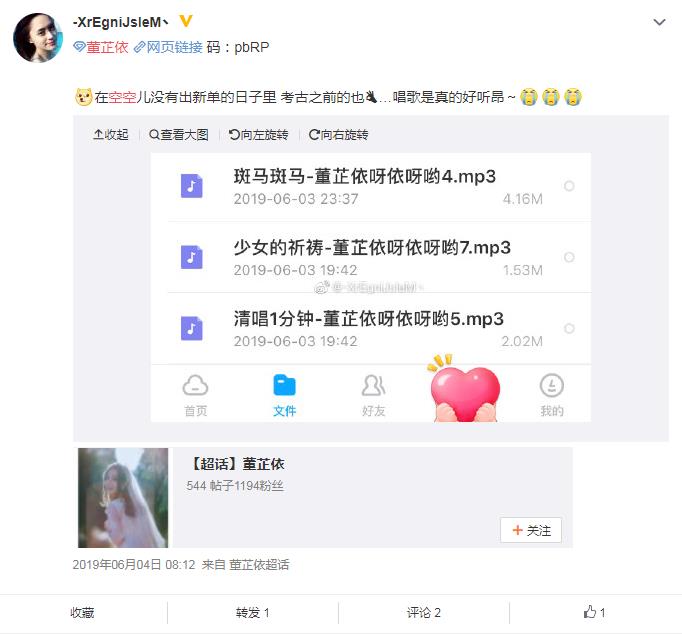Like this post with the thumbs-up
Screen dimensions: 682x634
pos(595,612)
